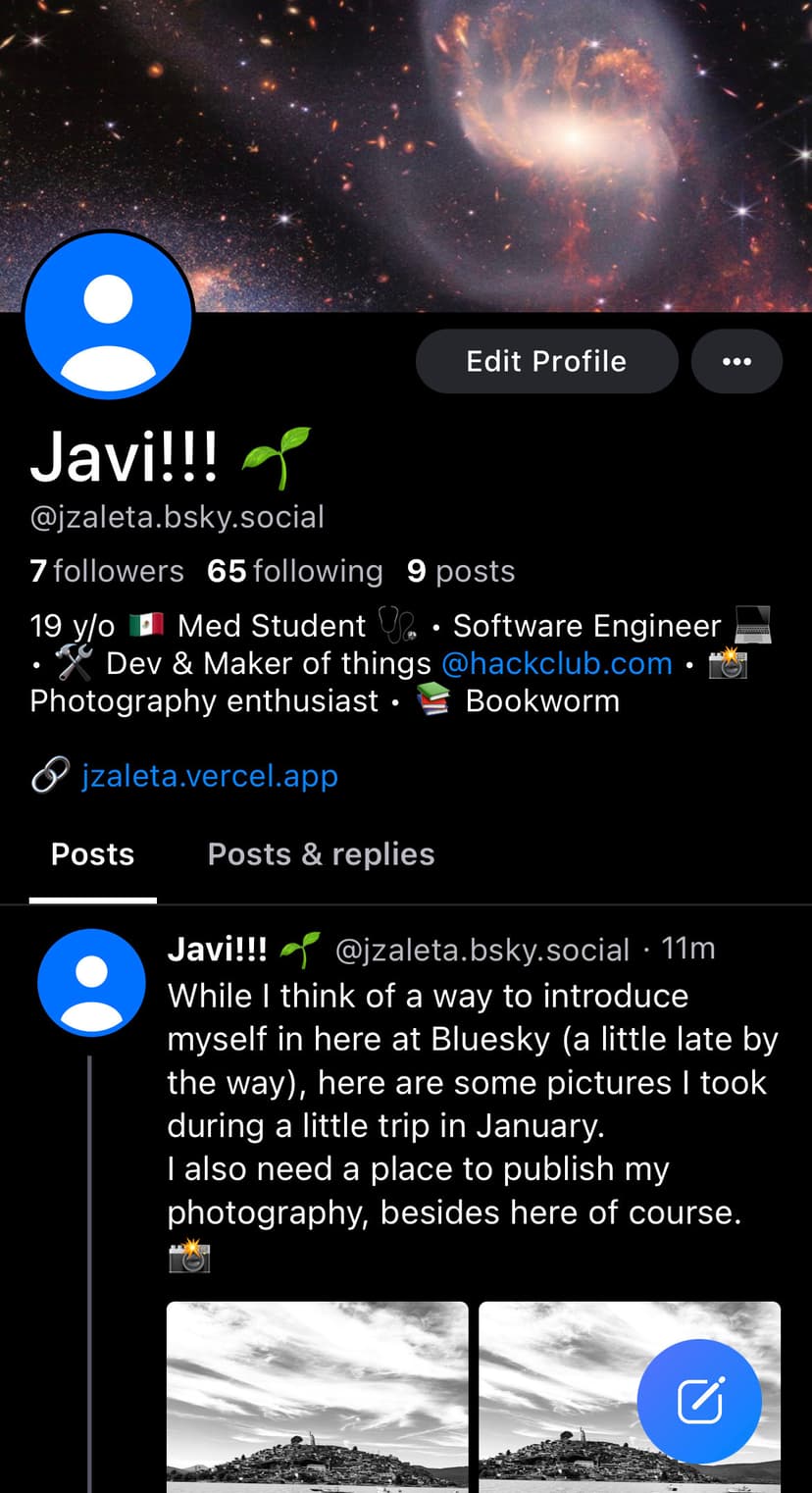View the 65 following list
Screen dimensions: 812x1493
click(x=294, y=571)
